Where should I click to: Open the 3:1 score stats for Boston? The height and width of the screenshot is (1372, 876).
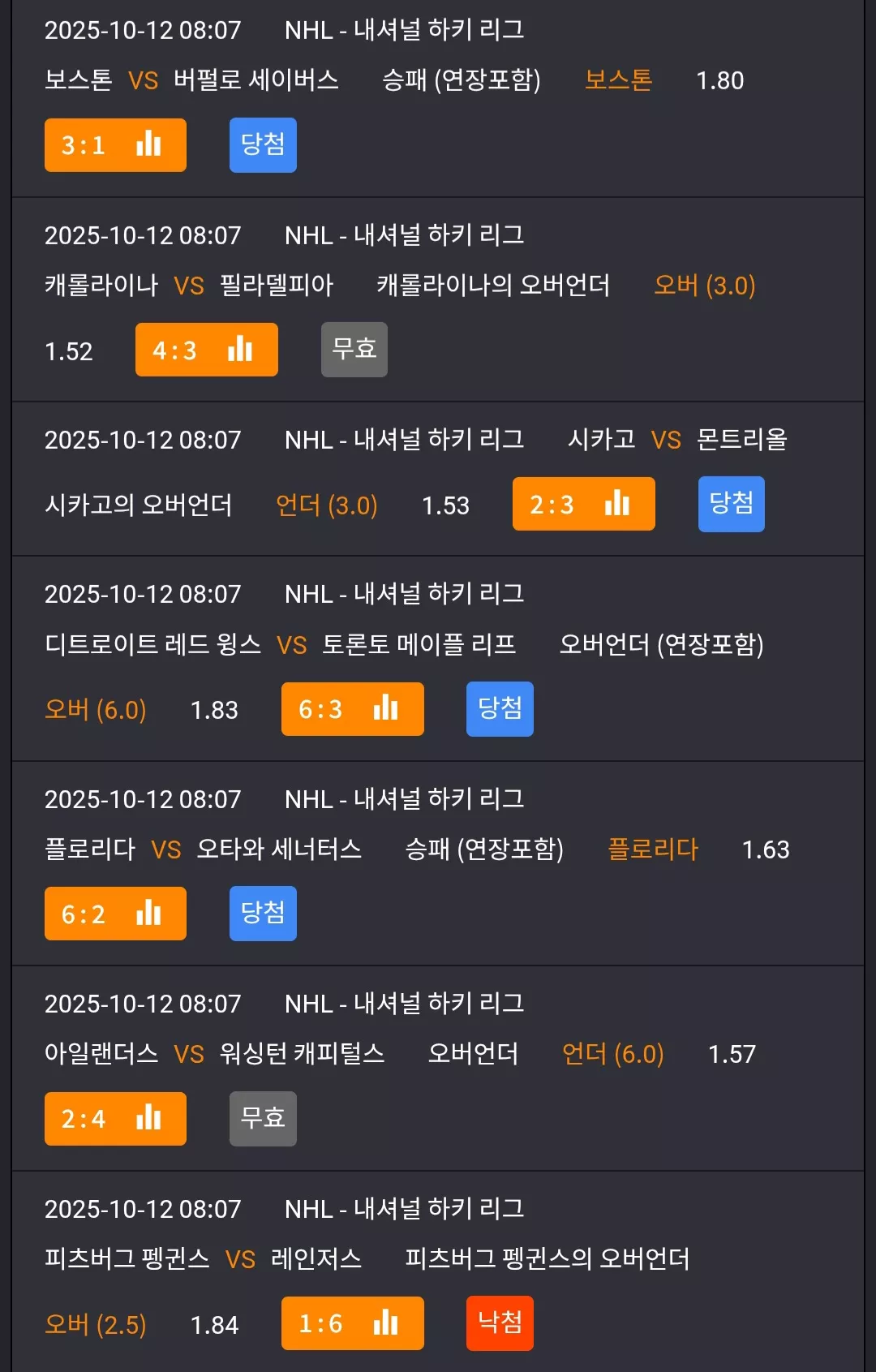point(115,145)
